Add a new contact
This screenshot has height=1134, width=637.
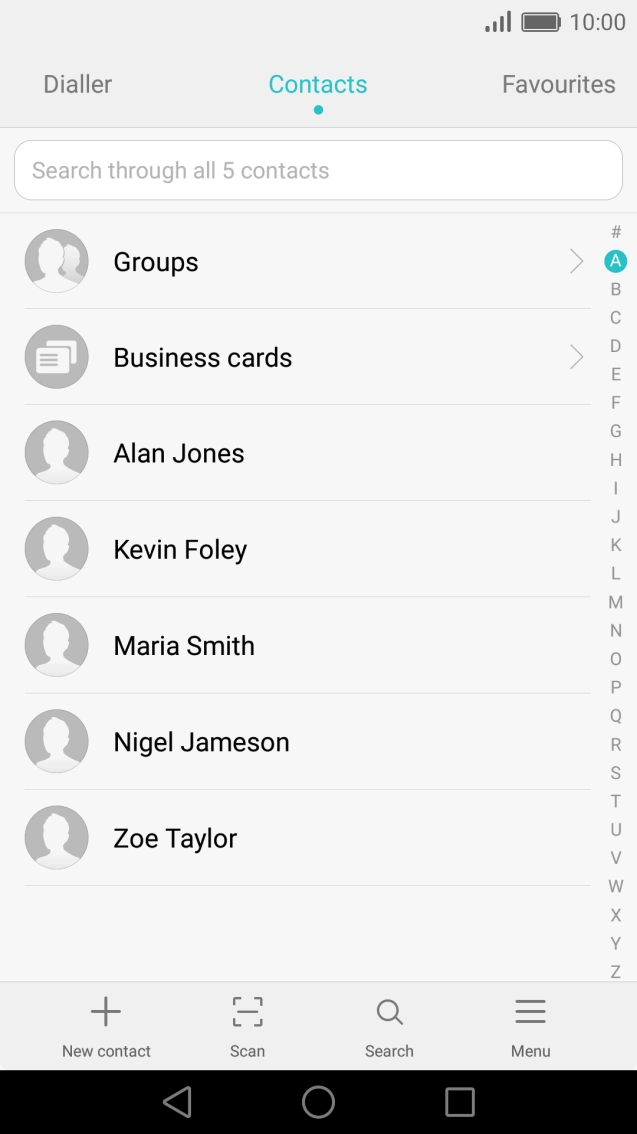point(106,1026)
